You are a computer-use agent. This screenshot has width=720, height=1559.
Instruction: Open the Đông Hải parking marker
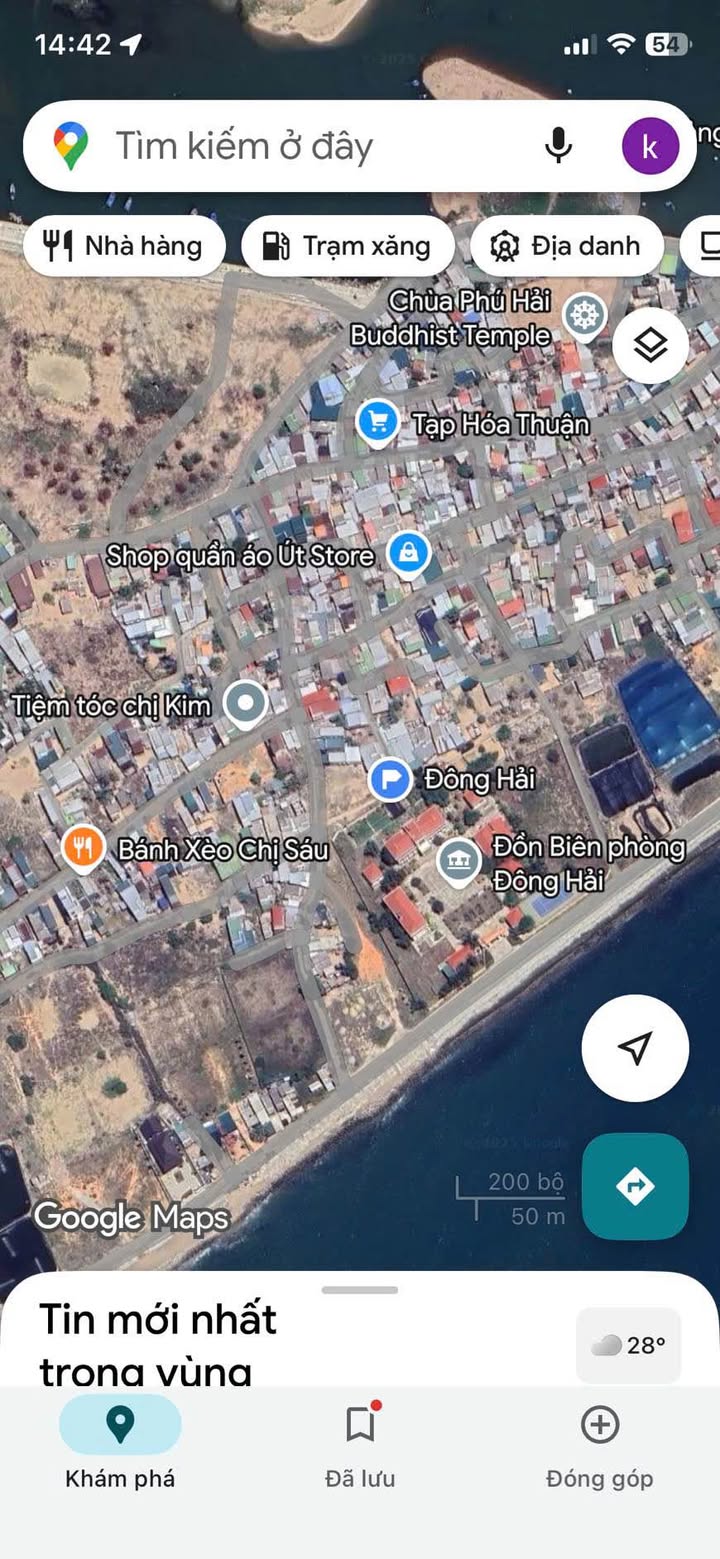coord(390,779)
